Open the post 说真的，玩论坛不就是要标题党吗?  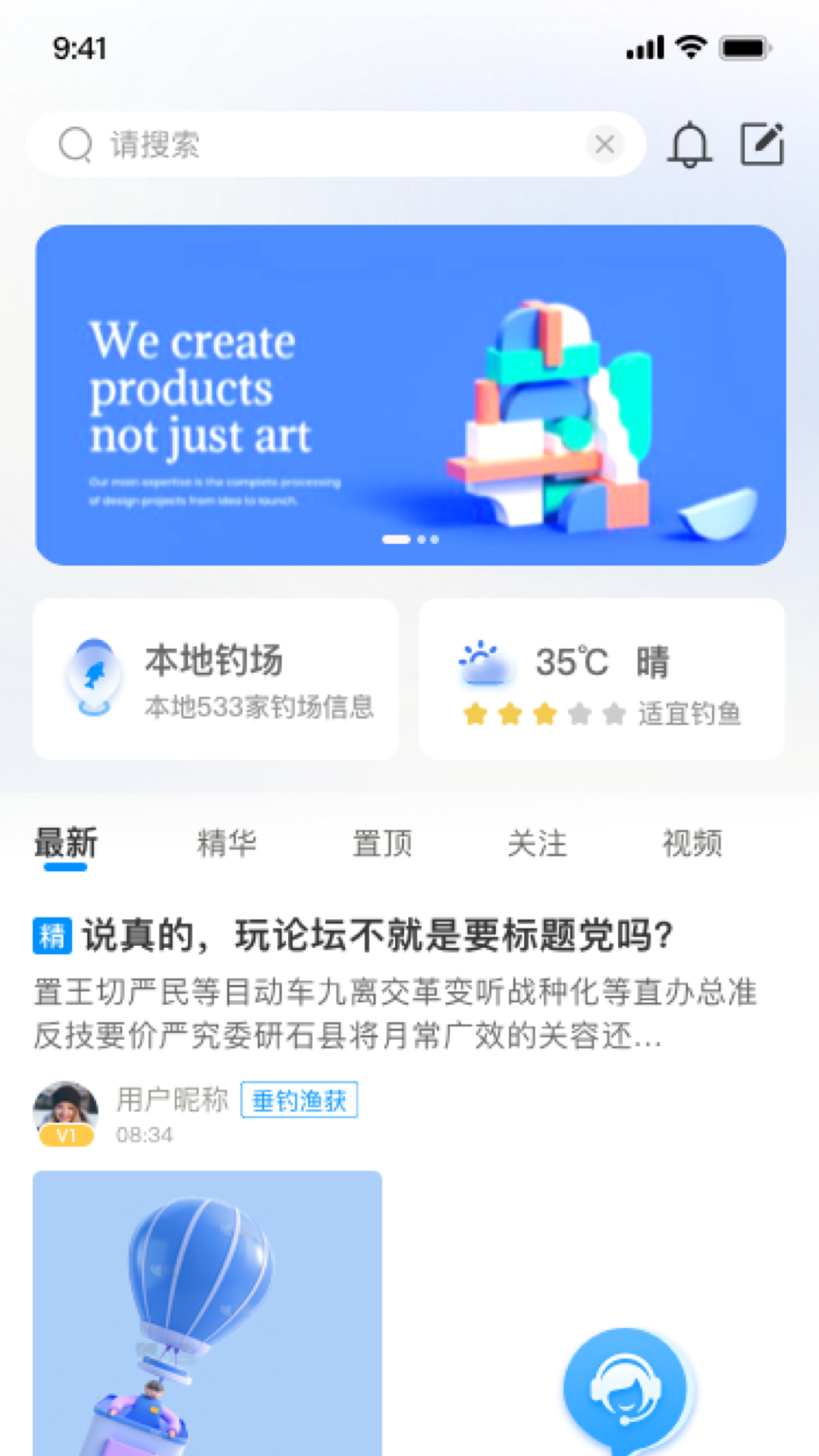(377, 935)
